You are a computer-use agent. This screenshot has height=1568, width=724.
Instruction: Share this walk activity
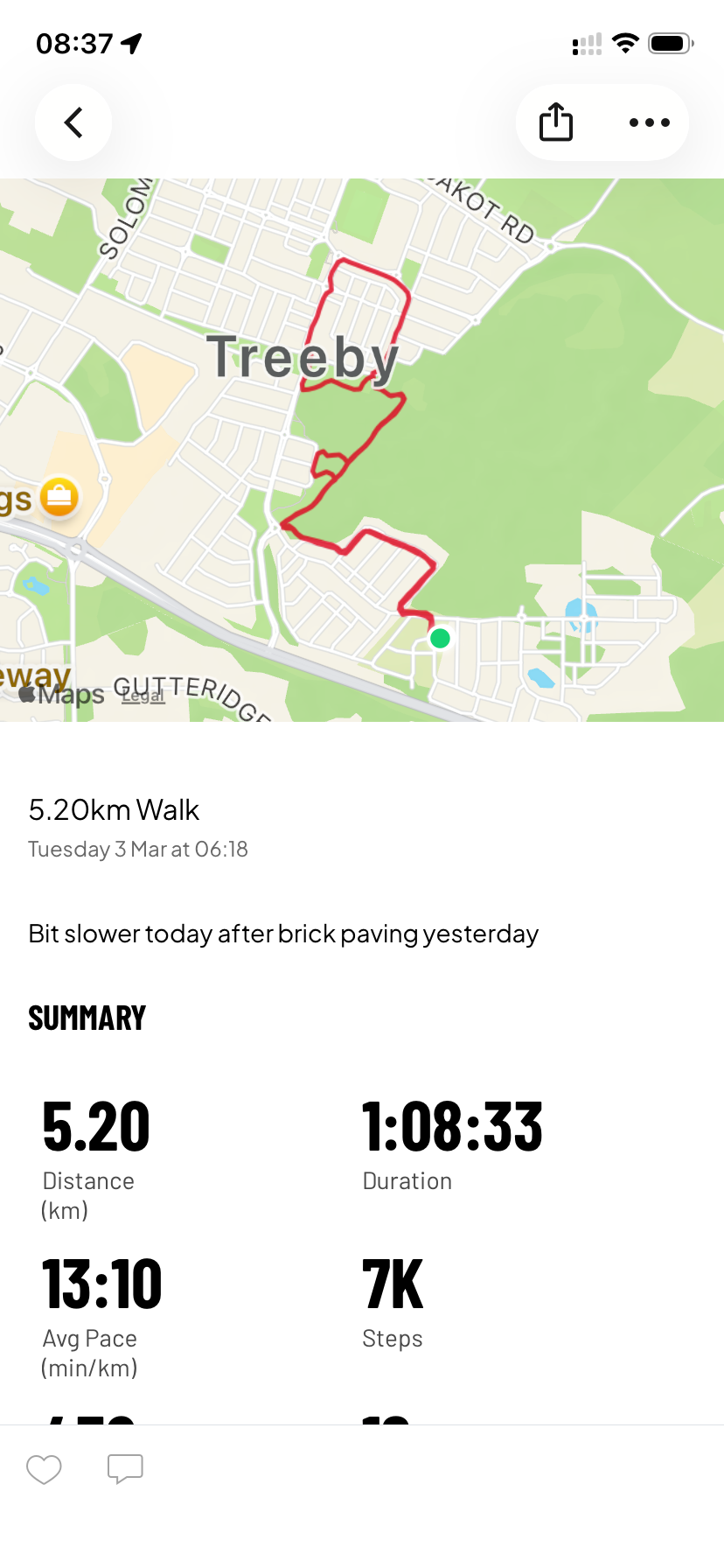coord(556,122)
